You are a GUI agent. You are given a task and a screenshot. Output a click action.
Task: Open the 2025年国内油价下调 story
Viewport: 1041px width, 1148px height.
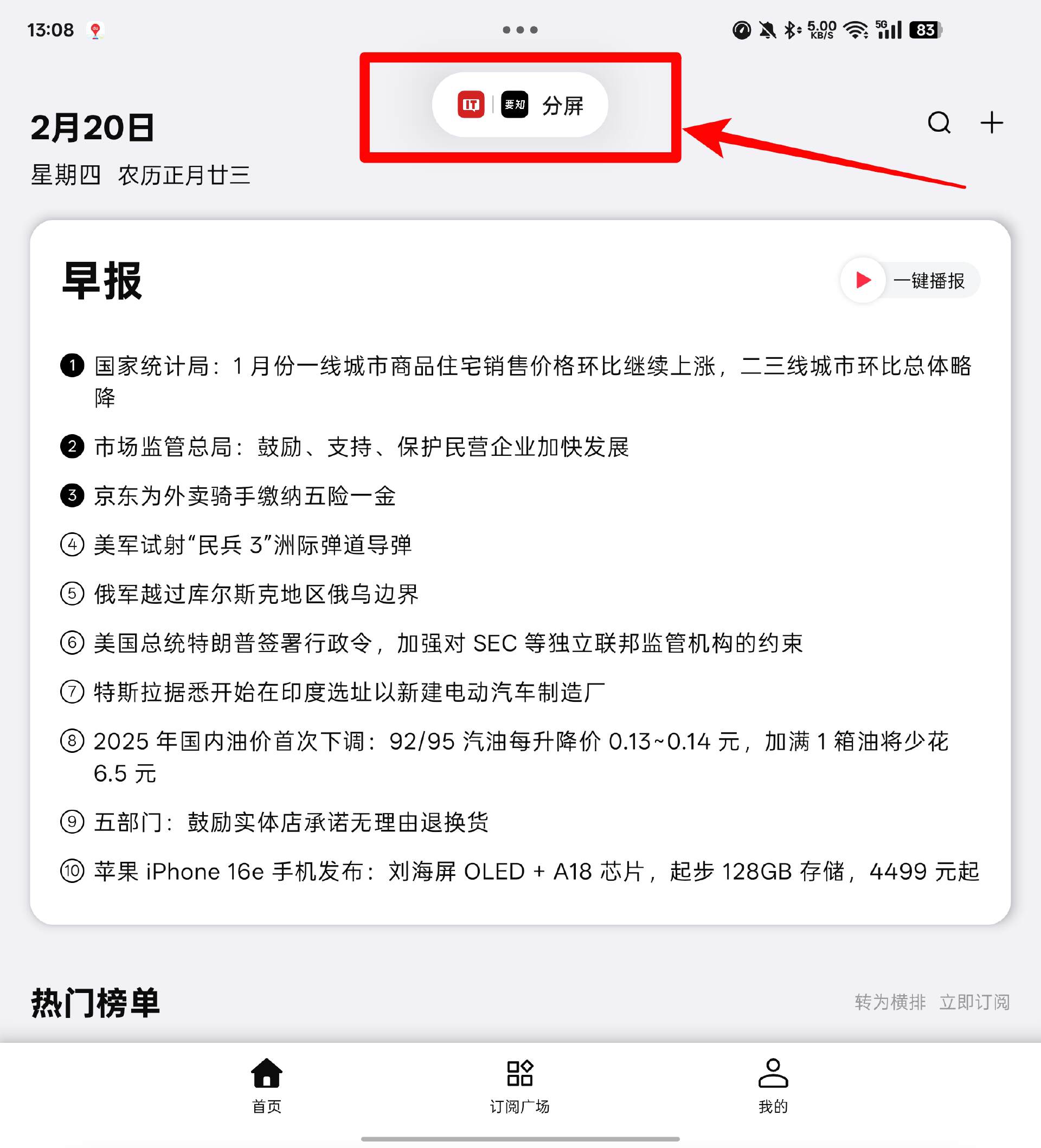520,742
